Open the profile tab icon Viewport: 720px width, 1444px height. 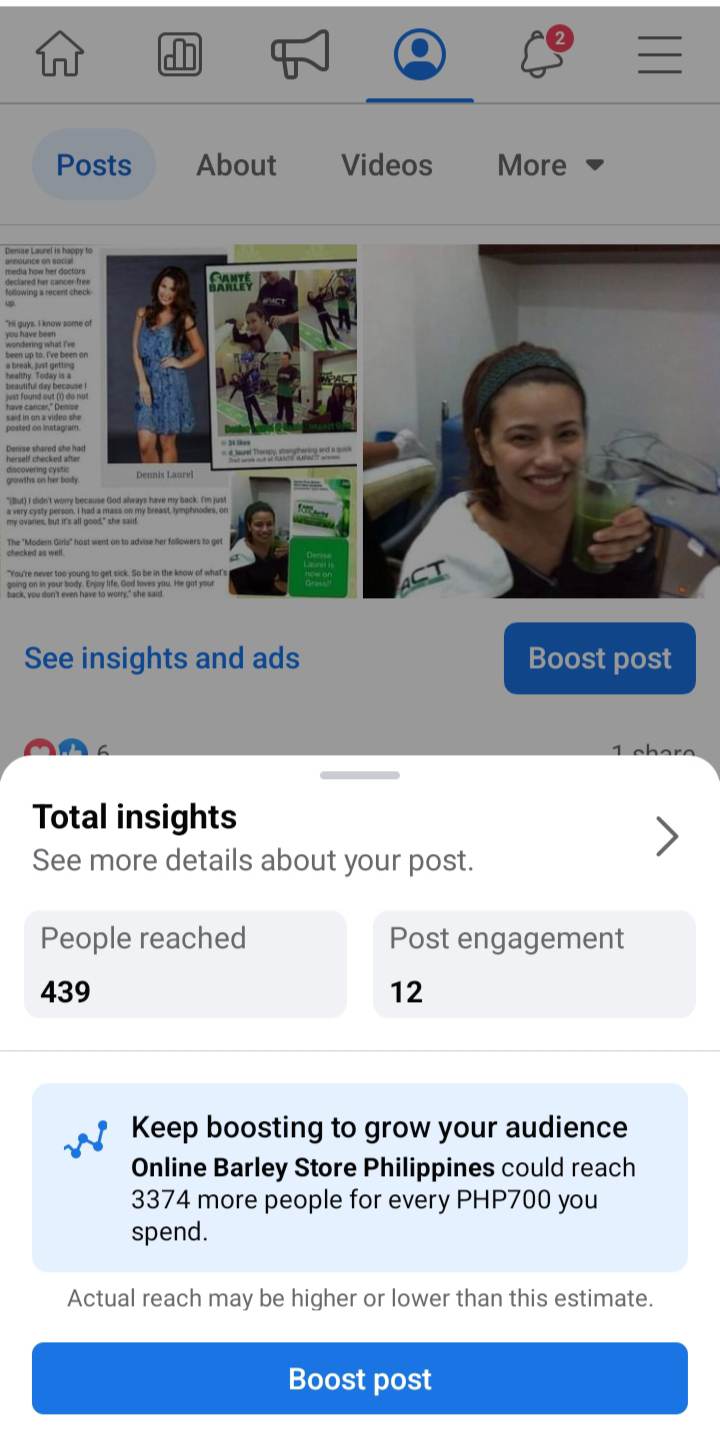pos(420,54)
